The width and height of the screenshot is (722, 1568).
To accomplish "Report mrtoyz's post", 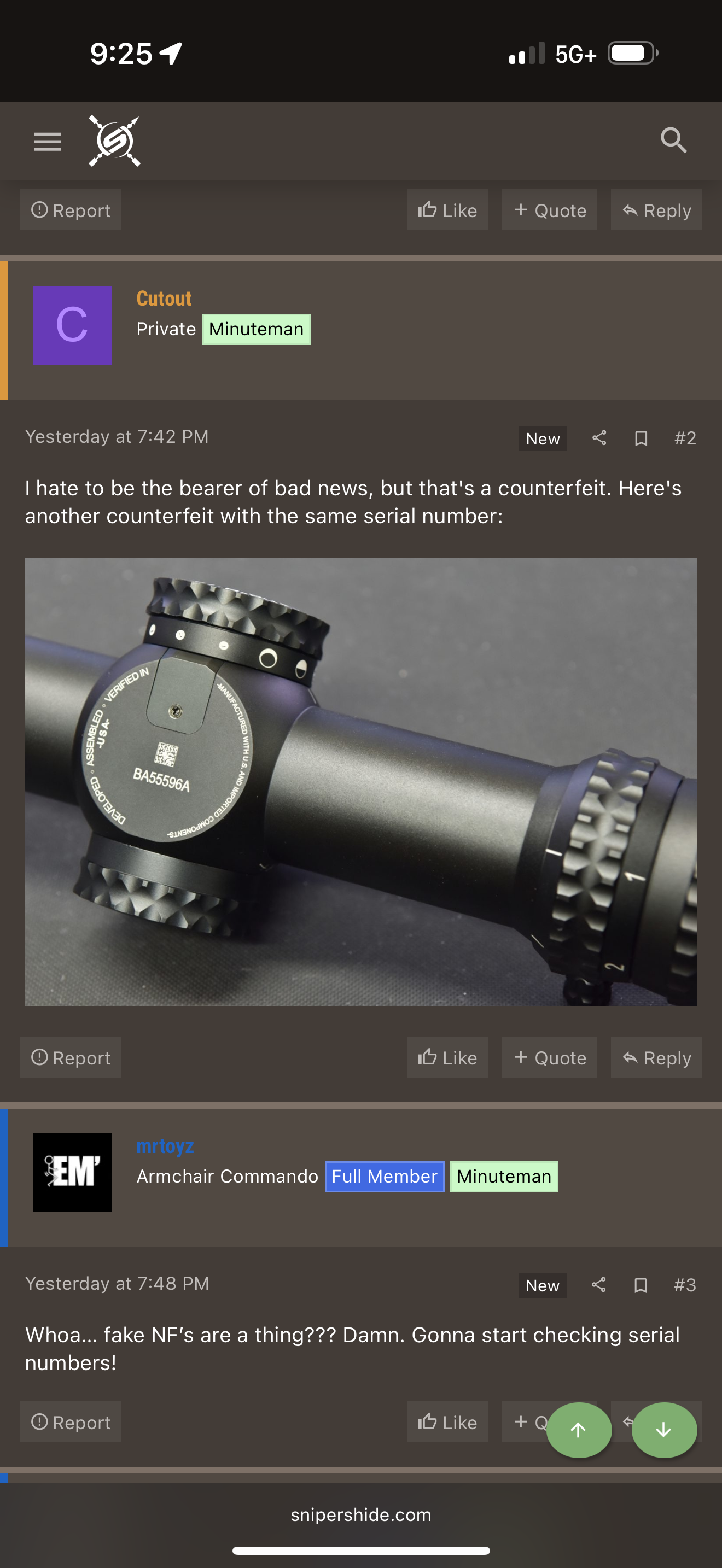I will [x=71, y=1423].
